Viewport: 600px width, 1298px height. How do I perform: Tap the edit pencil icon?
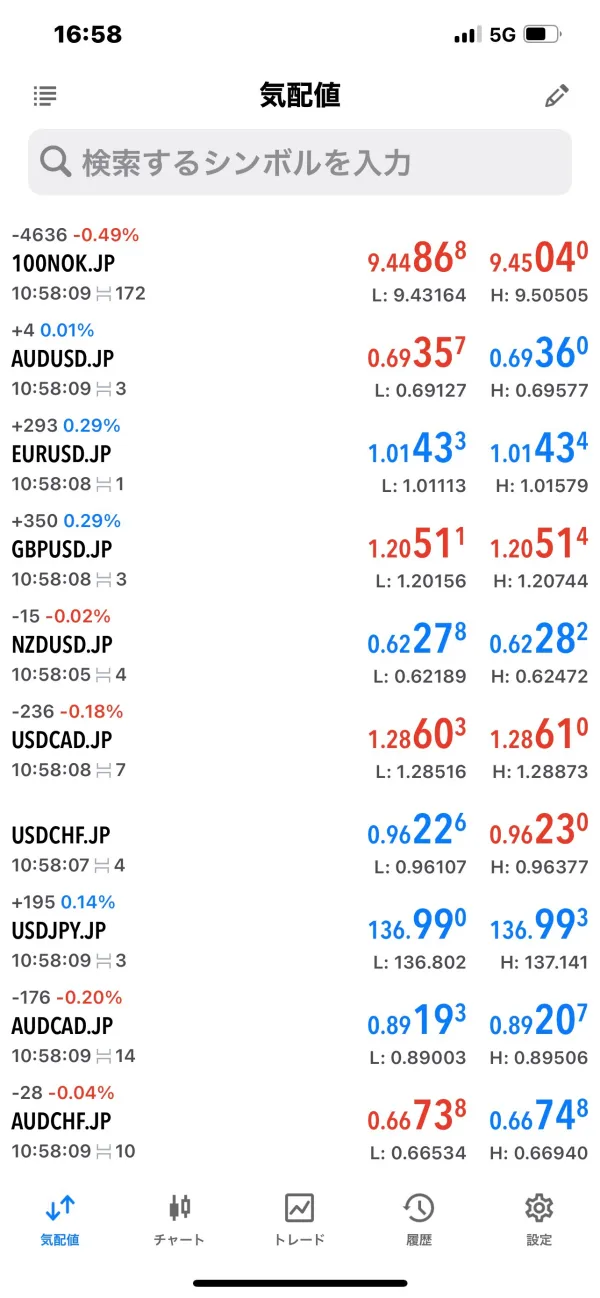(556, 96)
